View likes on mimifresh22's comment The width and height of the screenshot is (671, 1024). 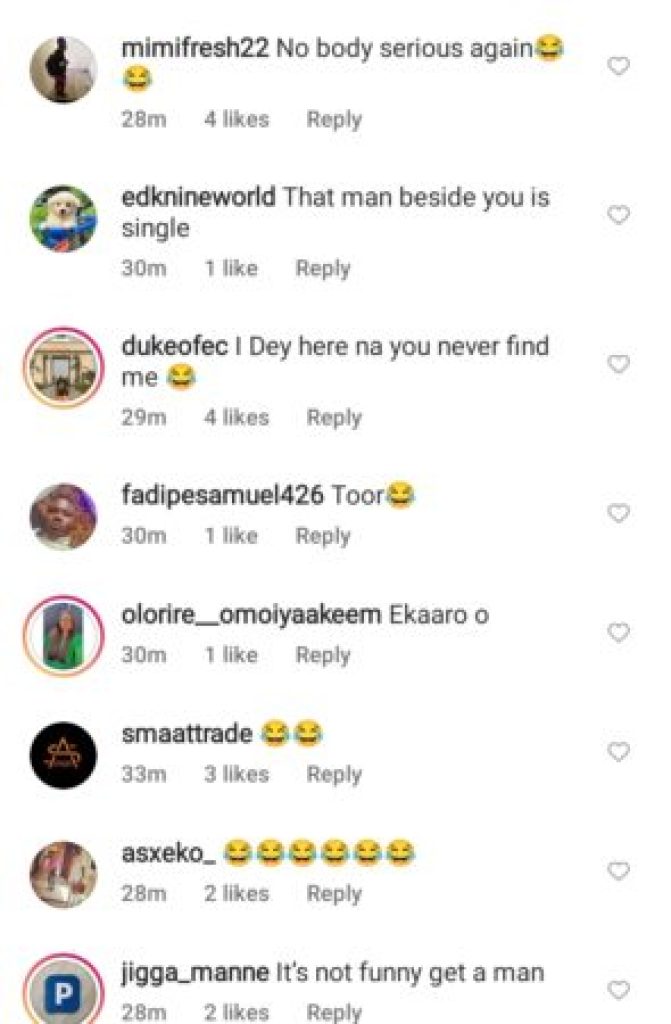point(237,119)
